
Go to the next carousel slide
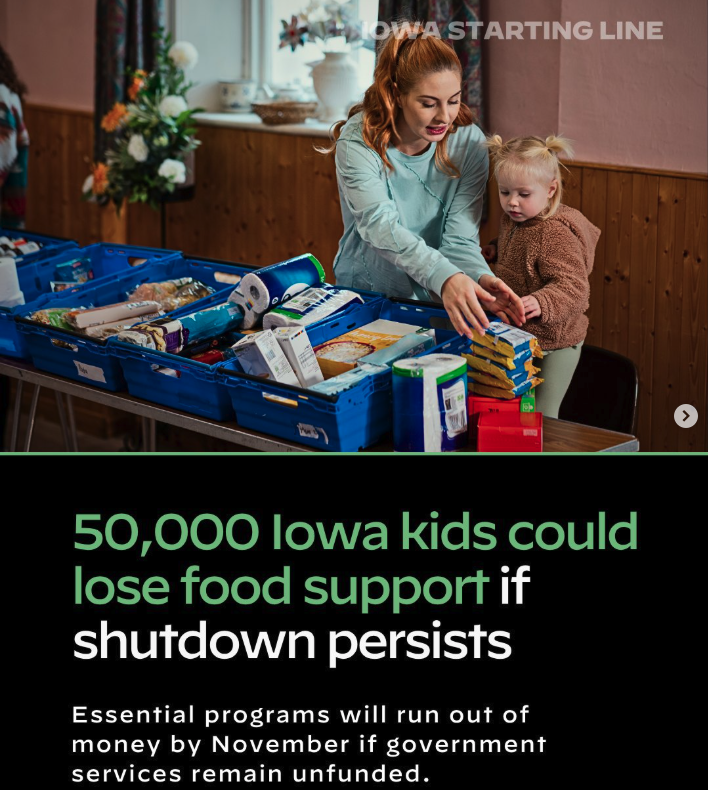pyautogui.click(x=685, y=416)
